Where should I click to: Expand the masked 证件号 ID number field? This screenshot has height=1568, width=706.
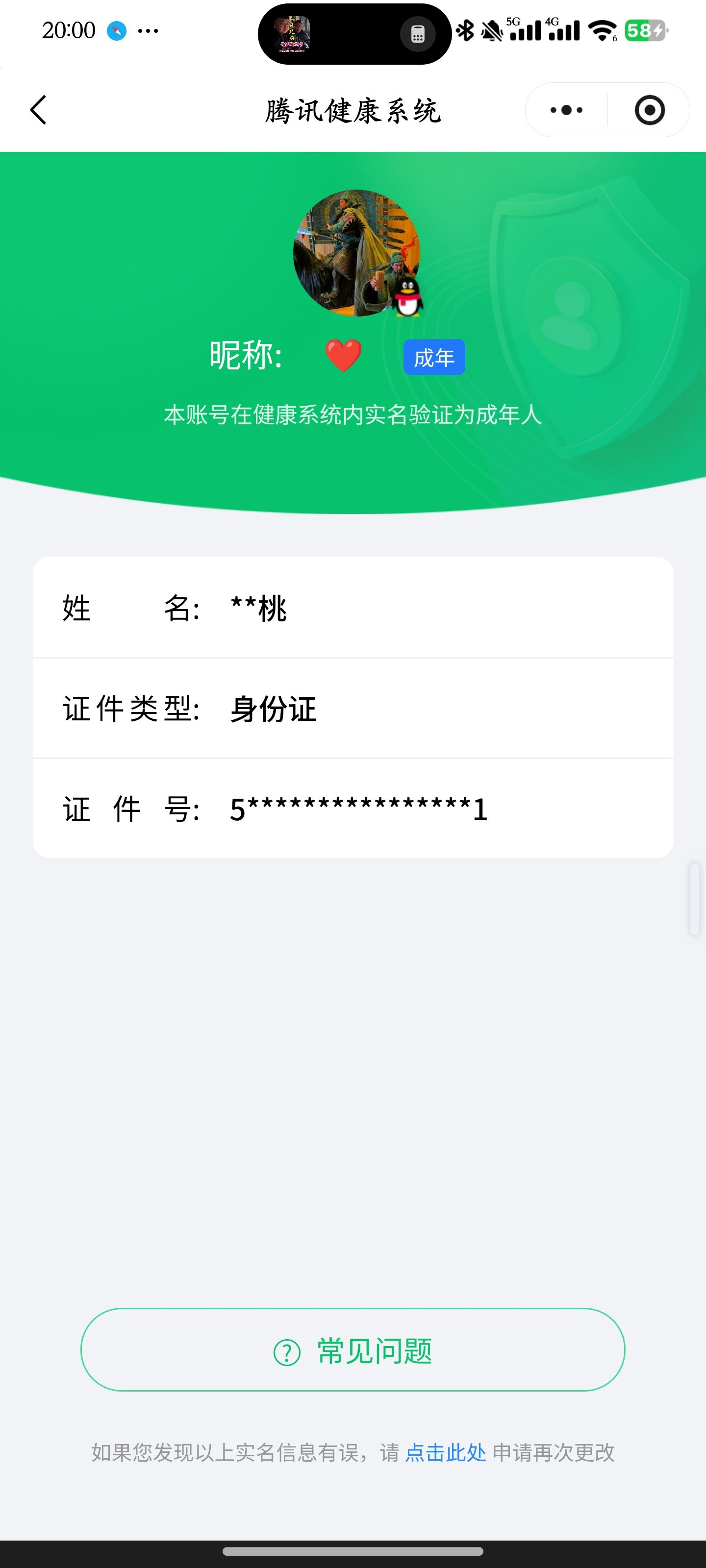coord(353,808)
